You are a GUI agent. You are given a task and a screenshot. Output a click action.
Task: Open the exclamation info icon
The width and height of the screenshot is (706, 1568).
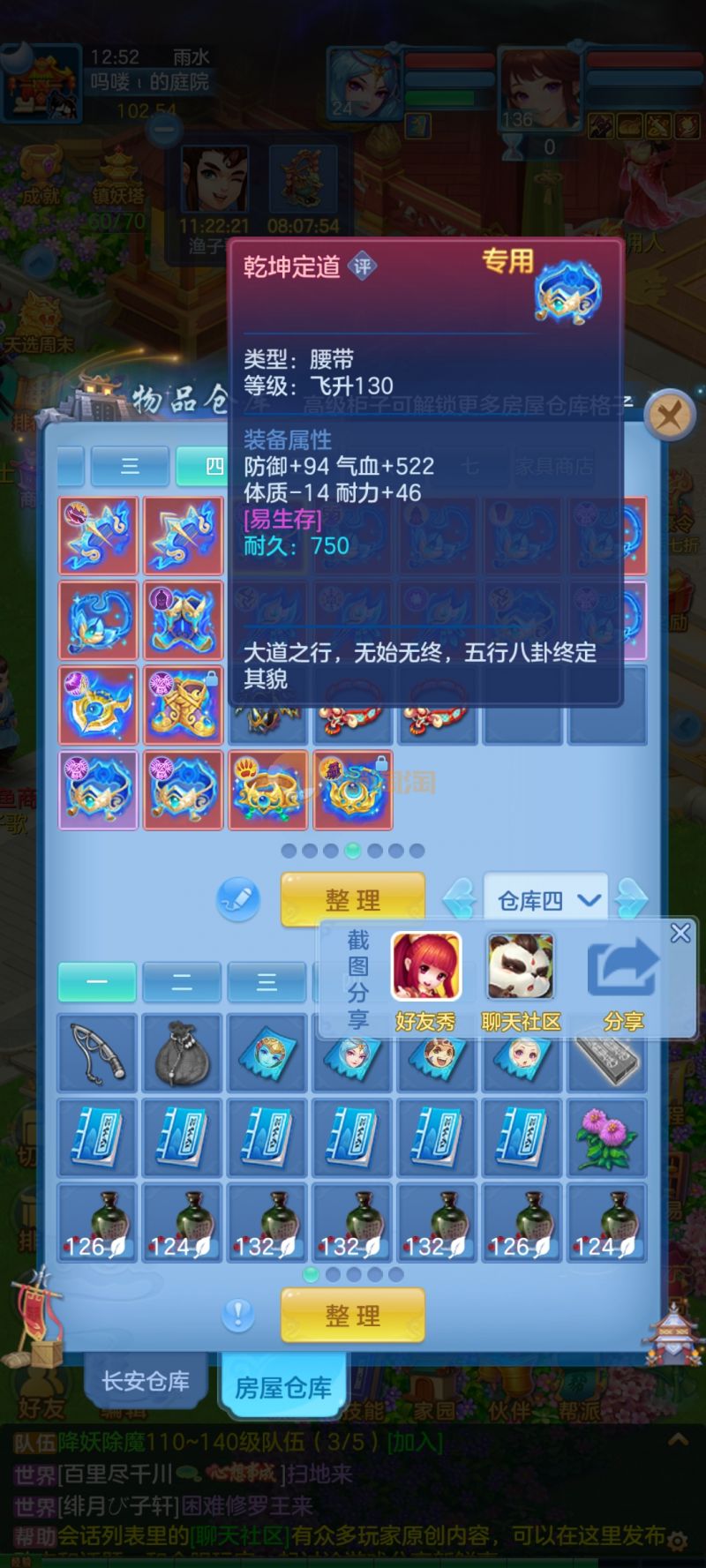pos(237,1315)
